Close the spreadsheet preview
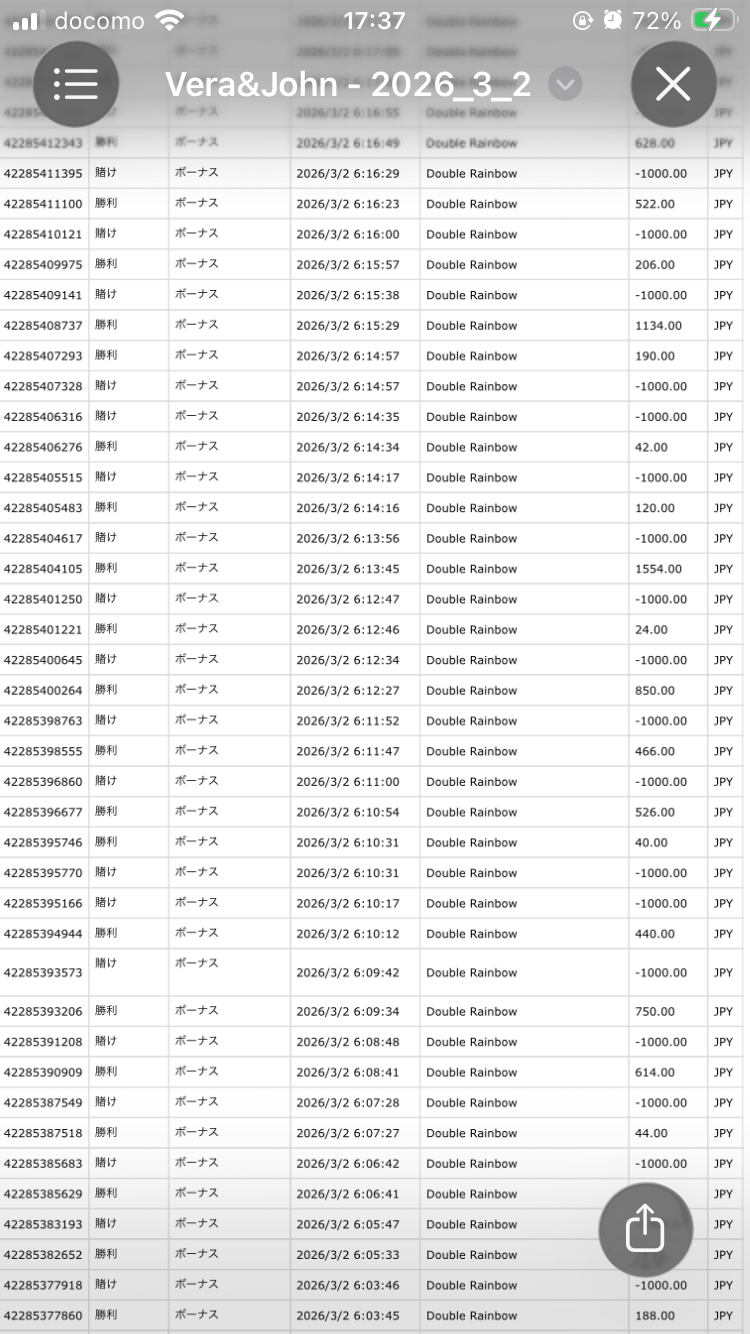This screenshot has width=750, height=1334. pos(673,84)
